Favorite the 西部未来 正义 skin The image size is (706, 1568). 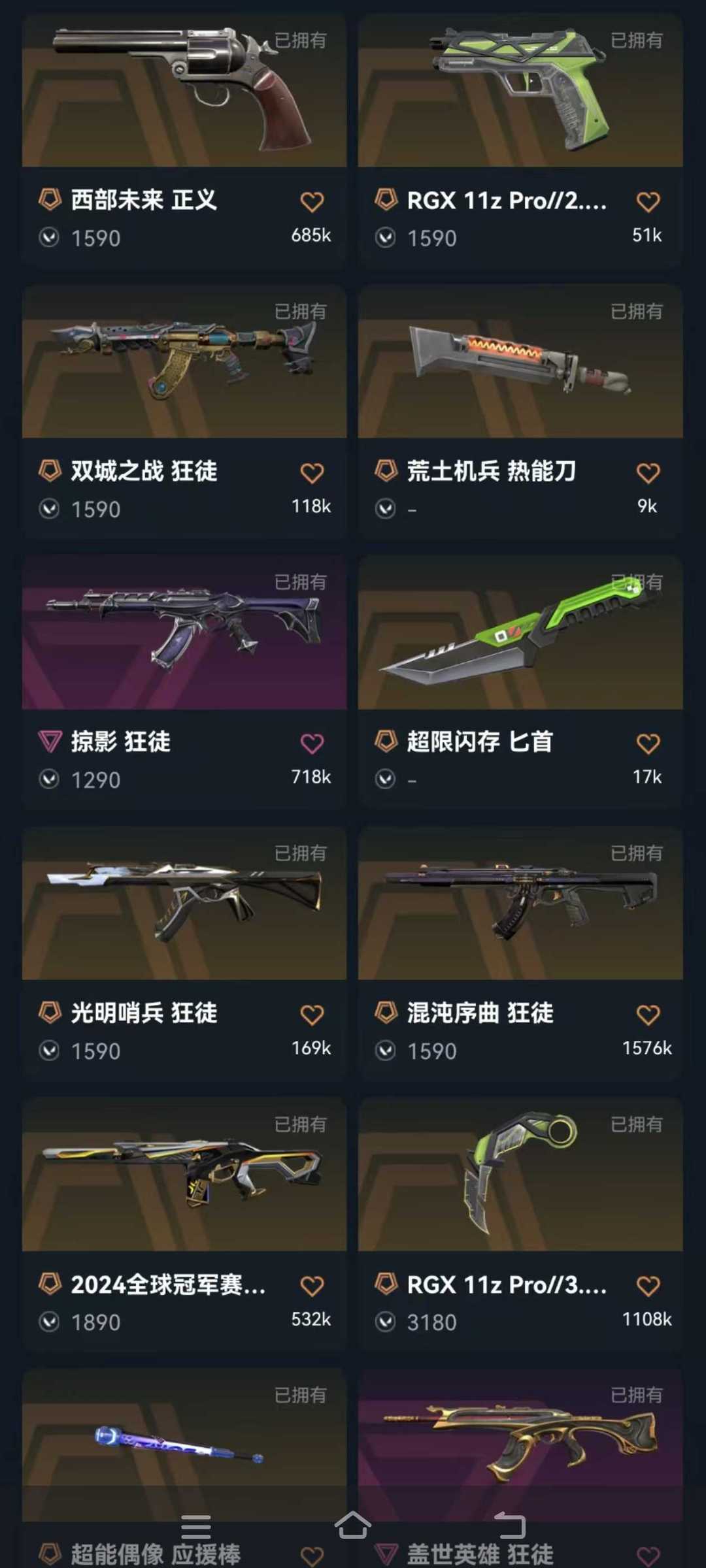312,202
